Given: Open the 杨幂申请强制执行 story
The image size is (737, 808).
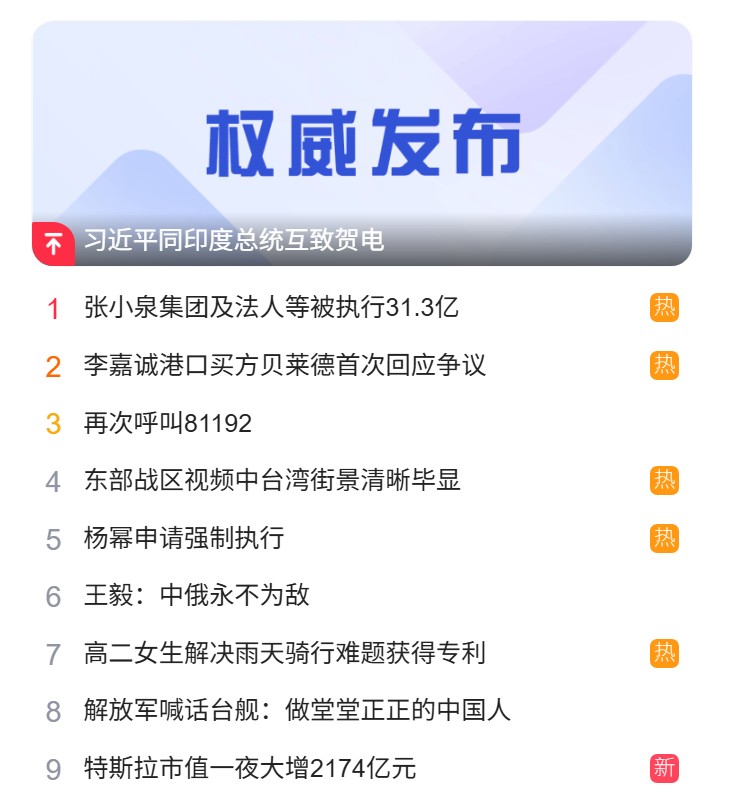Looking at the screenshot, I should tap(180, 537).
